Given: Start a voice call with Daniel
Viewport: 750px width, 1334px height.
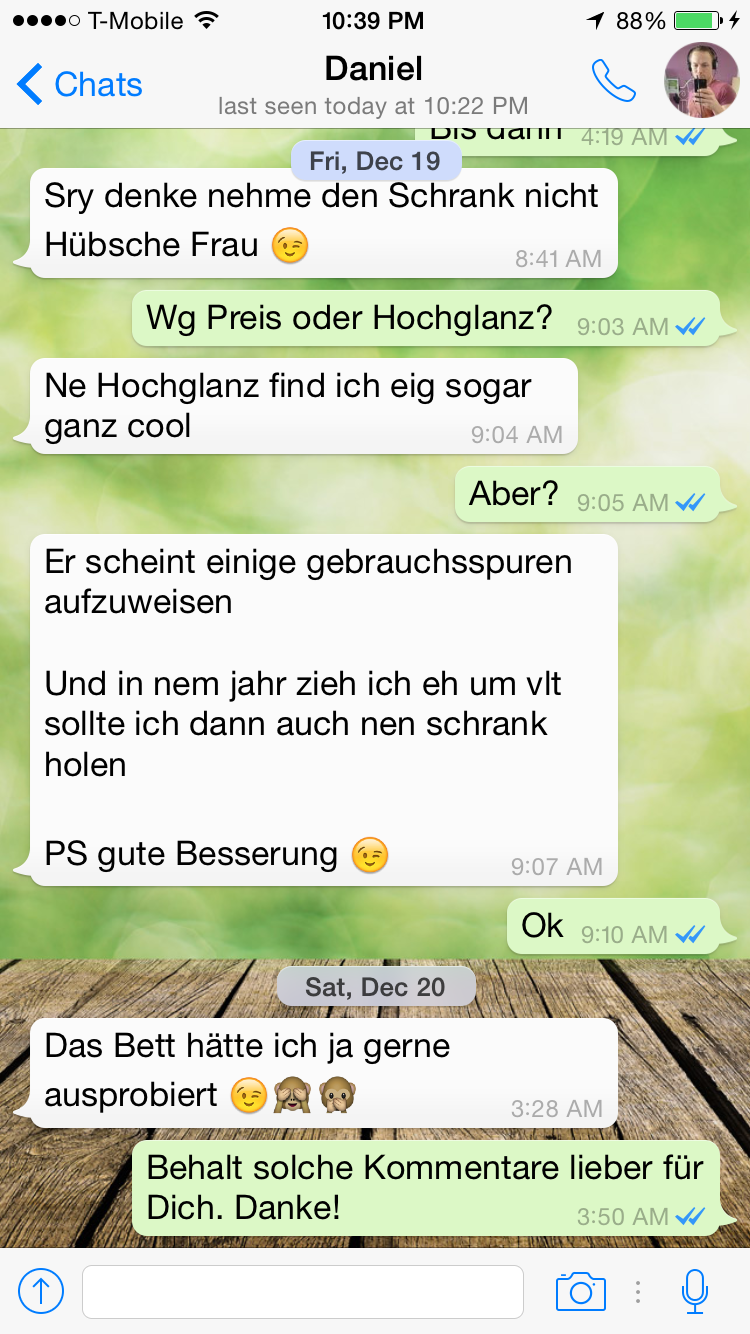Looking at the screenshot, I should 613,82.
